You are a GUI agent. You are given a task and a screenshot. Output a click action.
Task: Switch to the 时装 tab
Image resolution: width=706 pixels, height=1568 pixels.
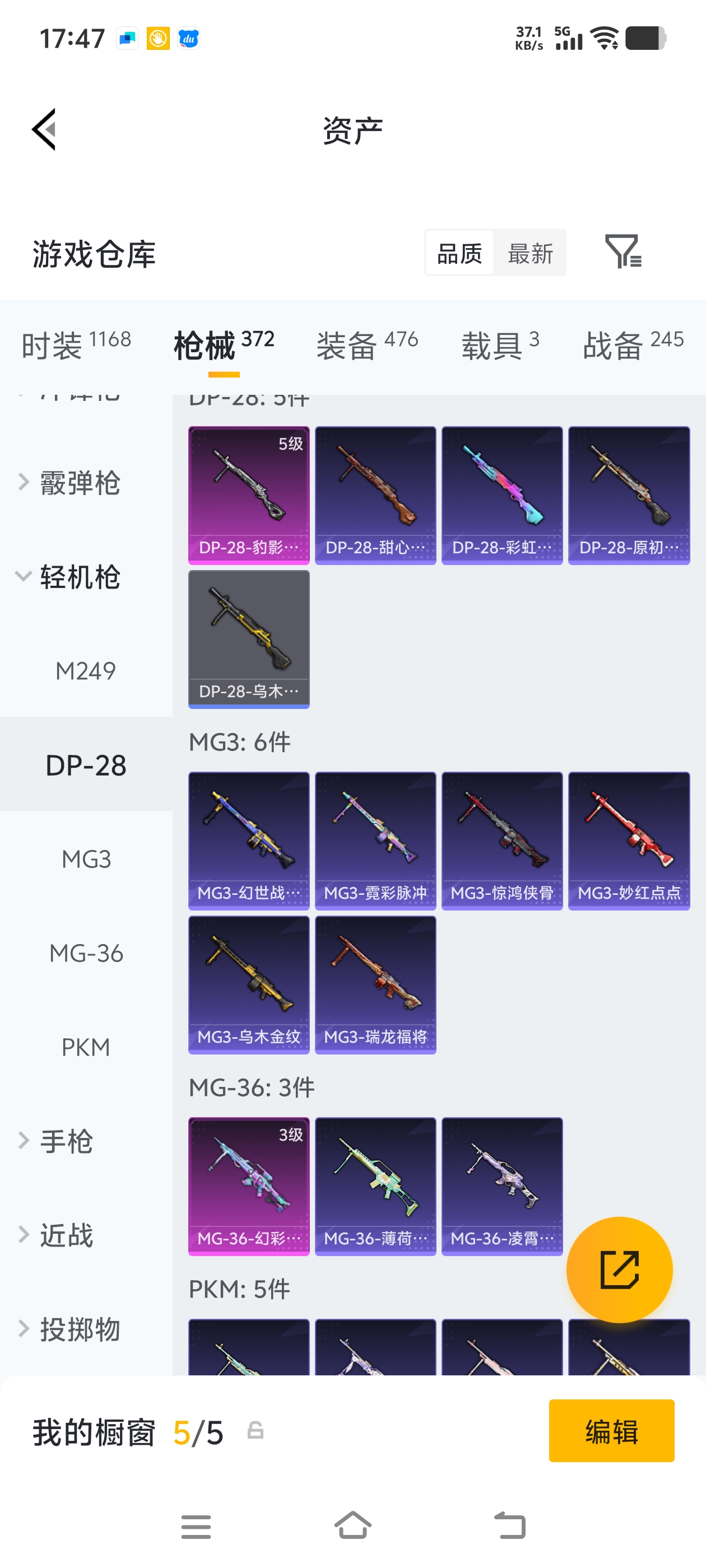76,345
